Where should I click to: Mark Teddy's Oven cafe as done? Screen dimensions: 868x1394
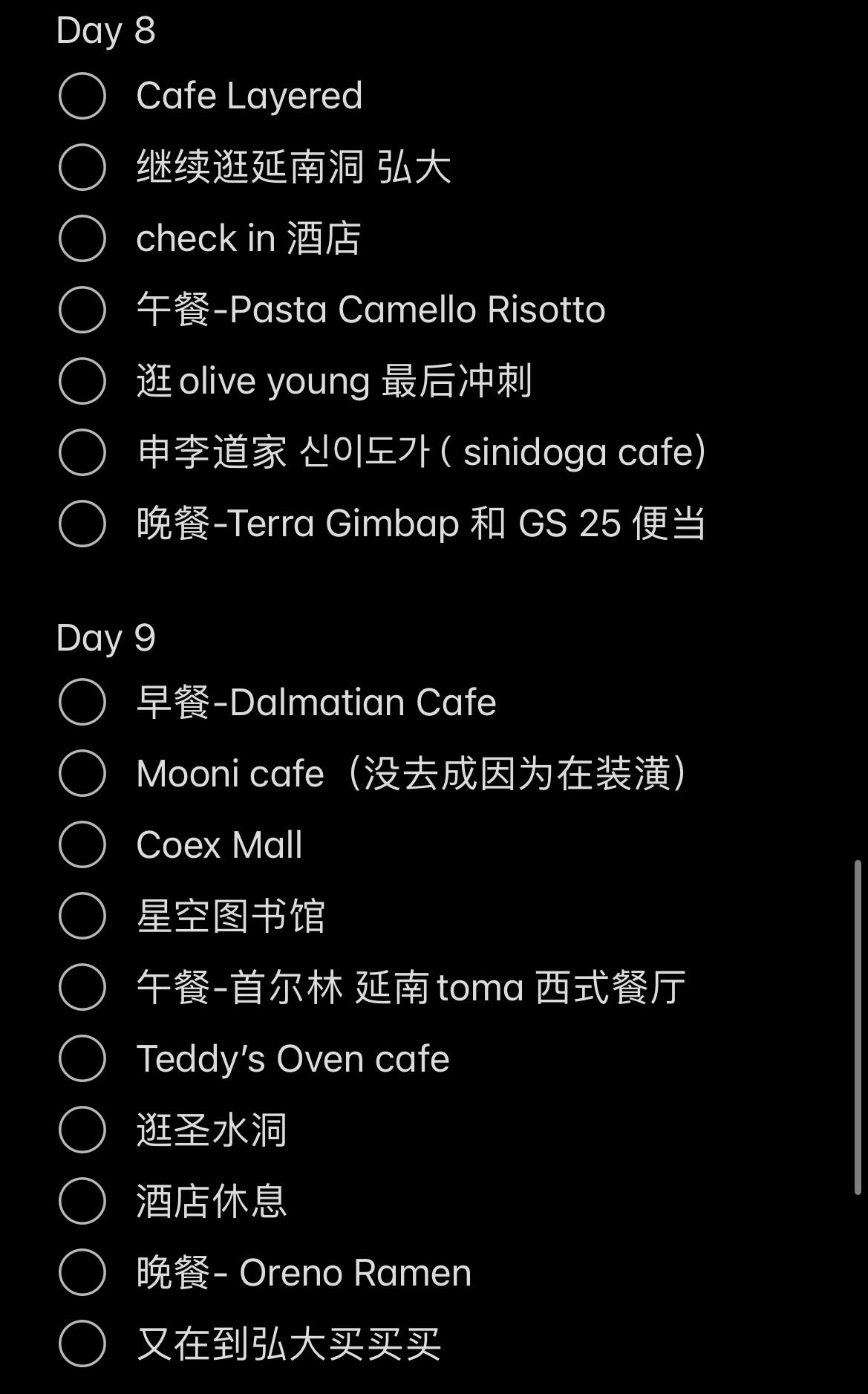[82, 1058]
